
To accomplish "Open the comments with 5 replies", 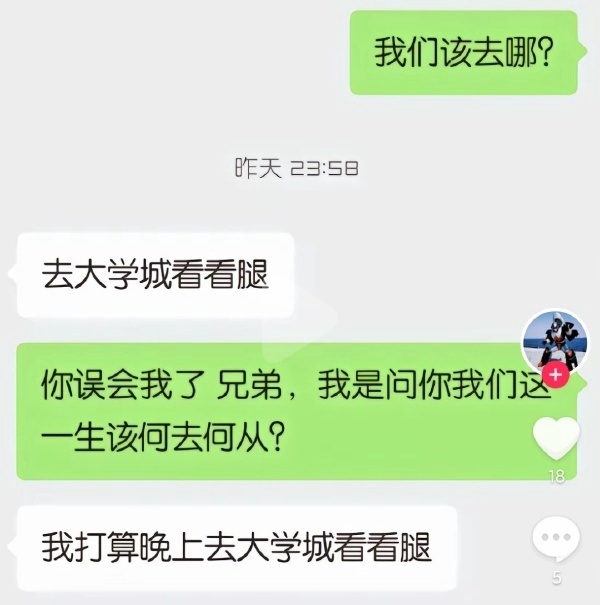I will coord(556,541).
